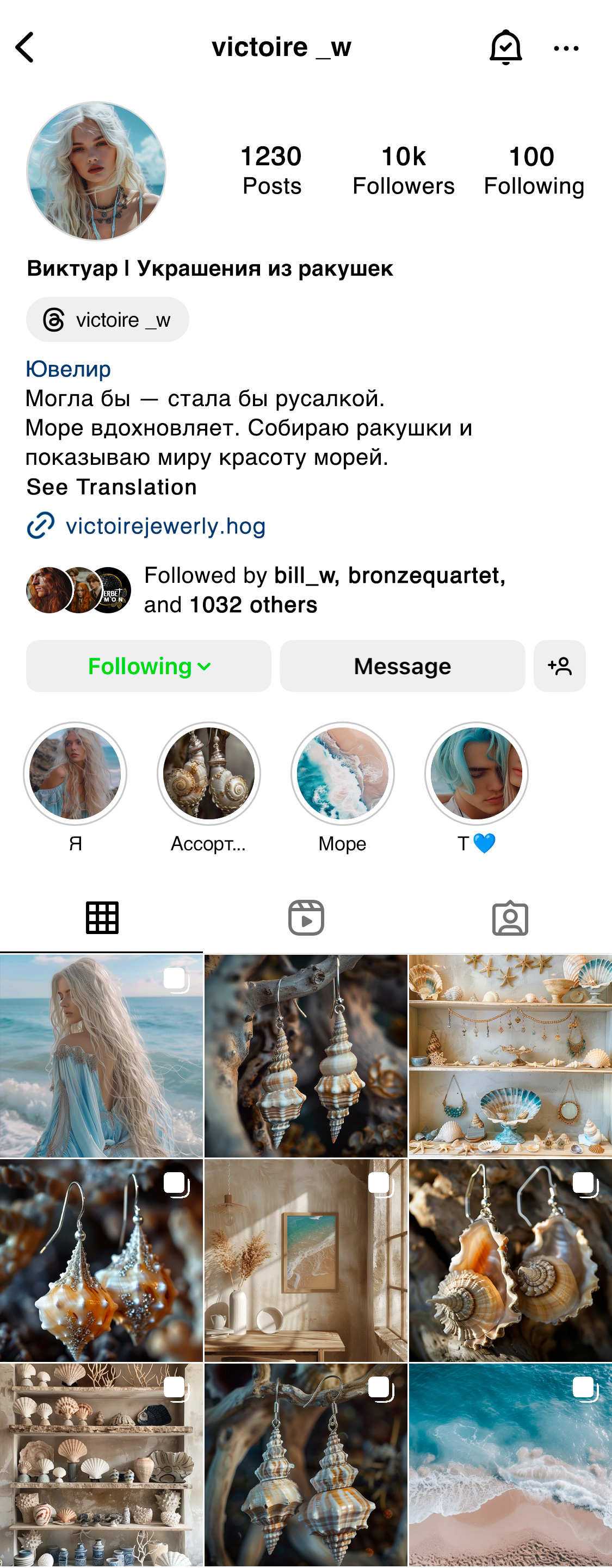The image size is (612, 1568).
Task: View the profile picture of victoire_w
Action: (96, 171)
